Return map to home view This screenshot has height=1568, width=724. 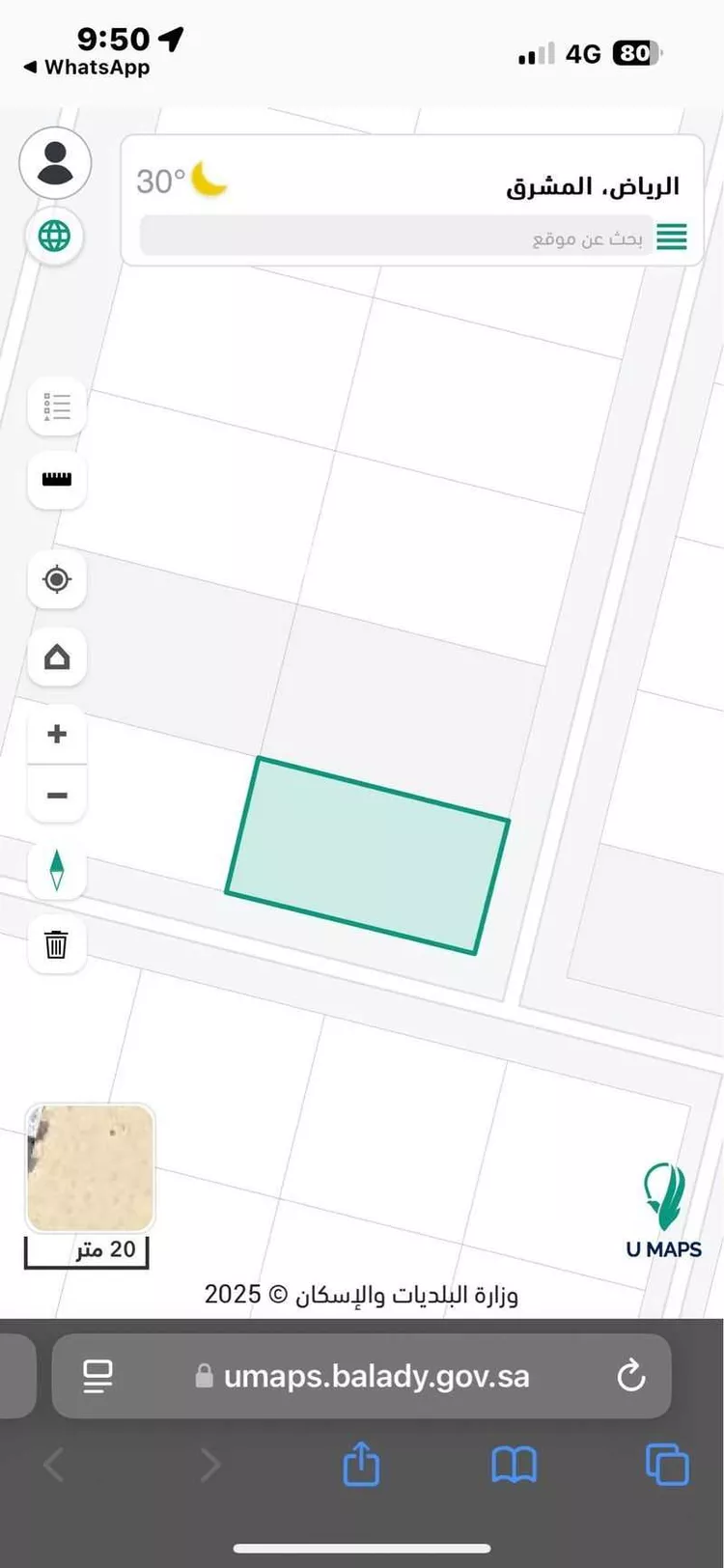57,658
